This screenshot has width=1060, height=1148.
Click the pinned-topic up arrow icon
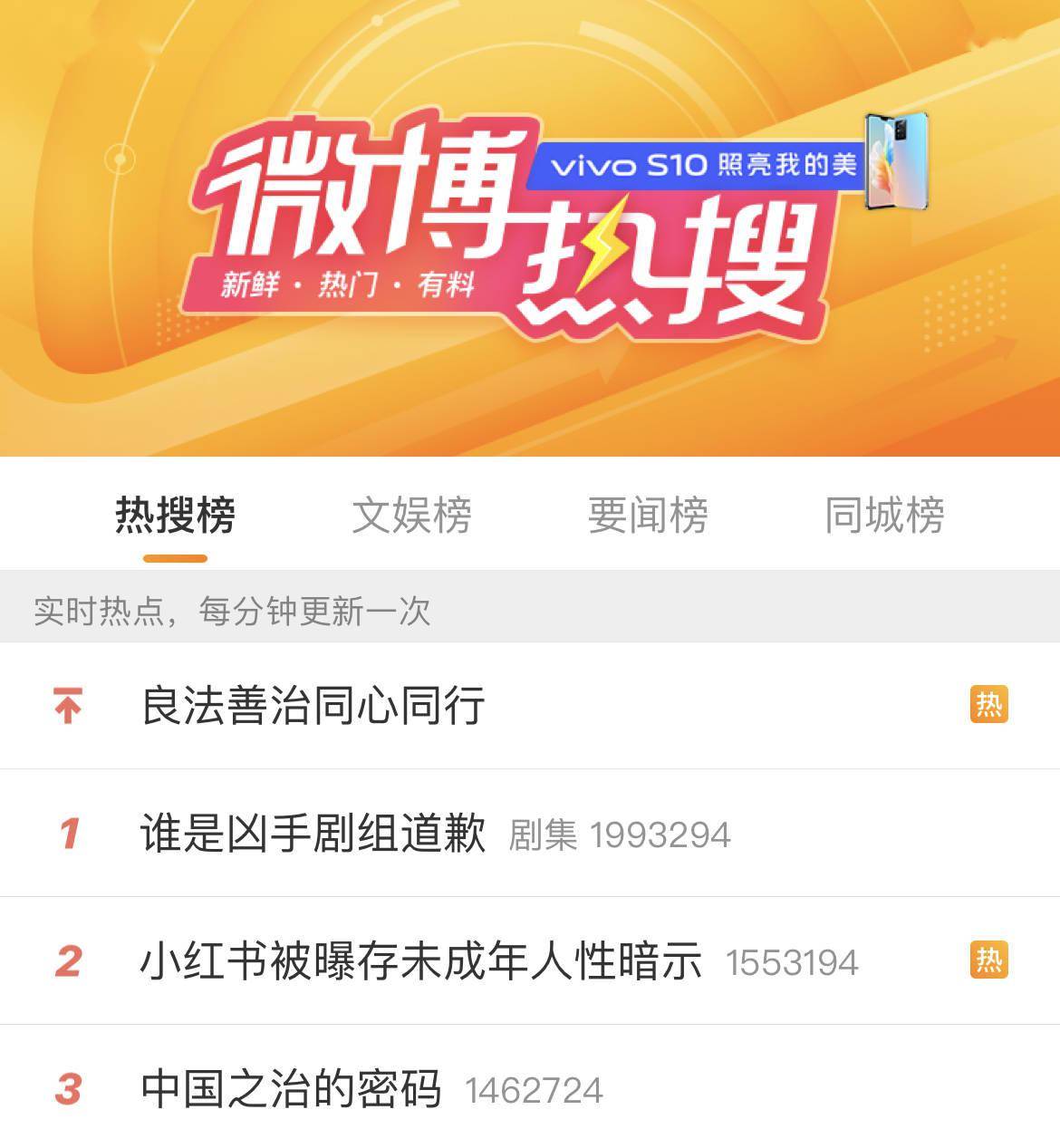tap(68, 705)
